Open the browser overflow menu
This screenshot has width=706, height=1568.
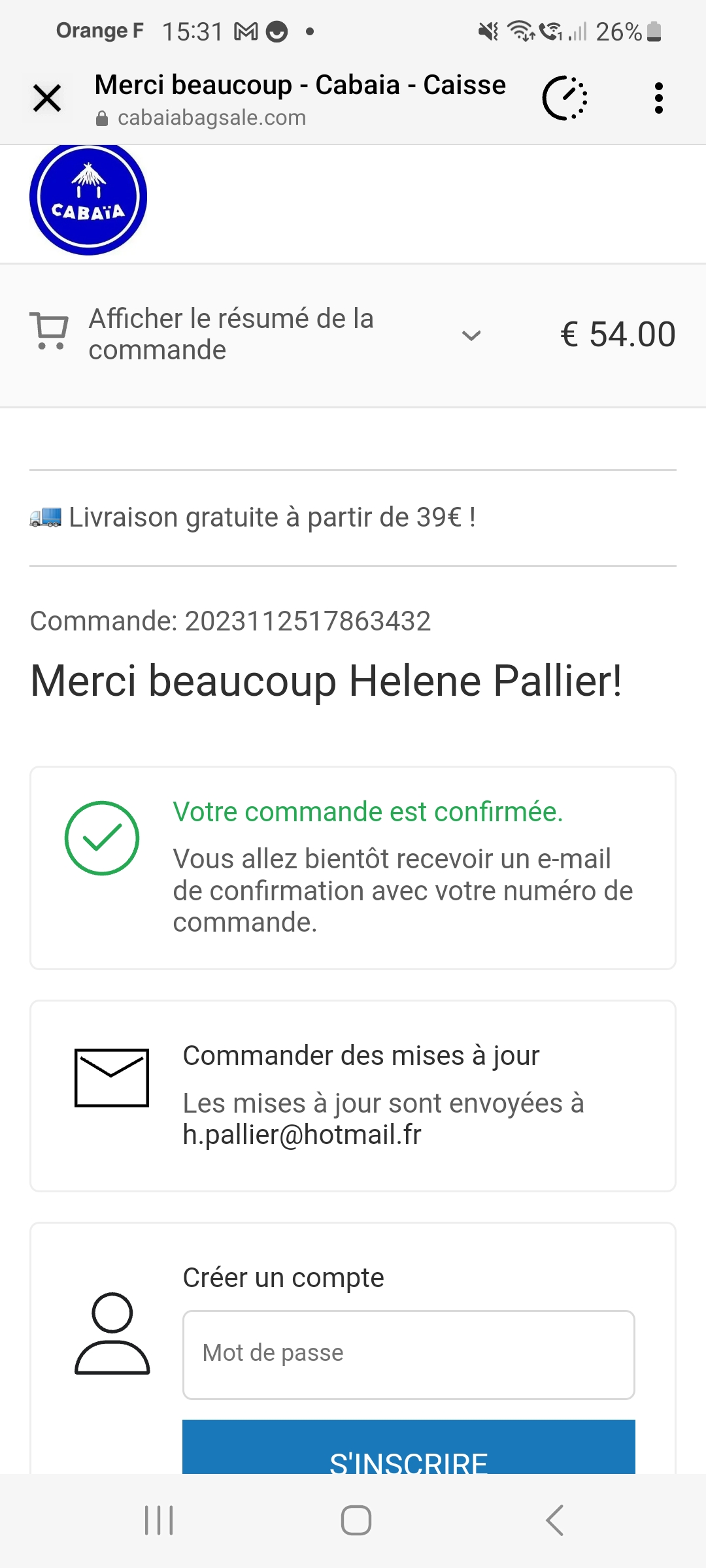click(x=658, y=99)
